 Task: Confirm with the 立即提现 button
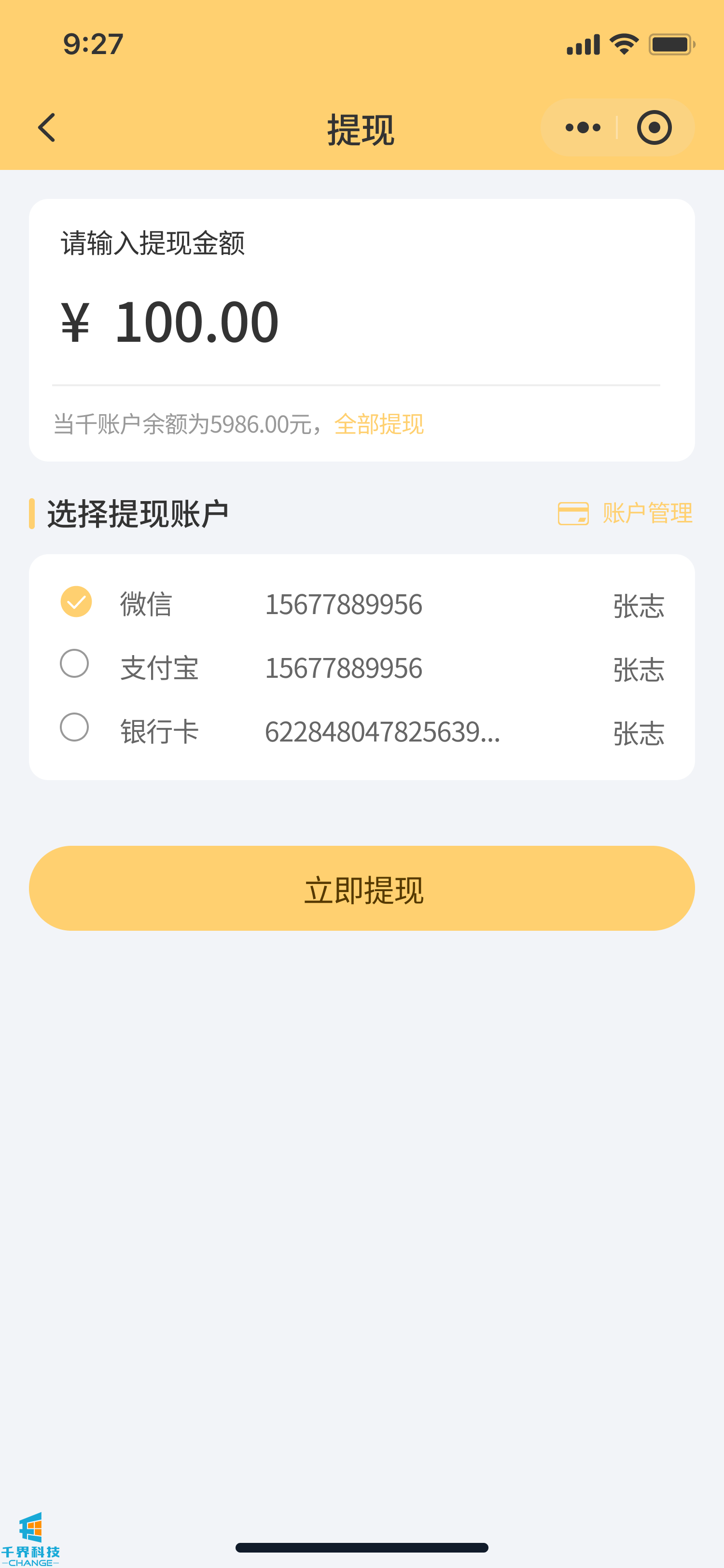click(362, 888)
